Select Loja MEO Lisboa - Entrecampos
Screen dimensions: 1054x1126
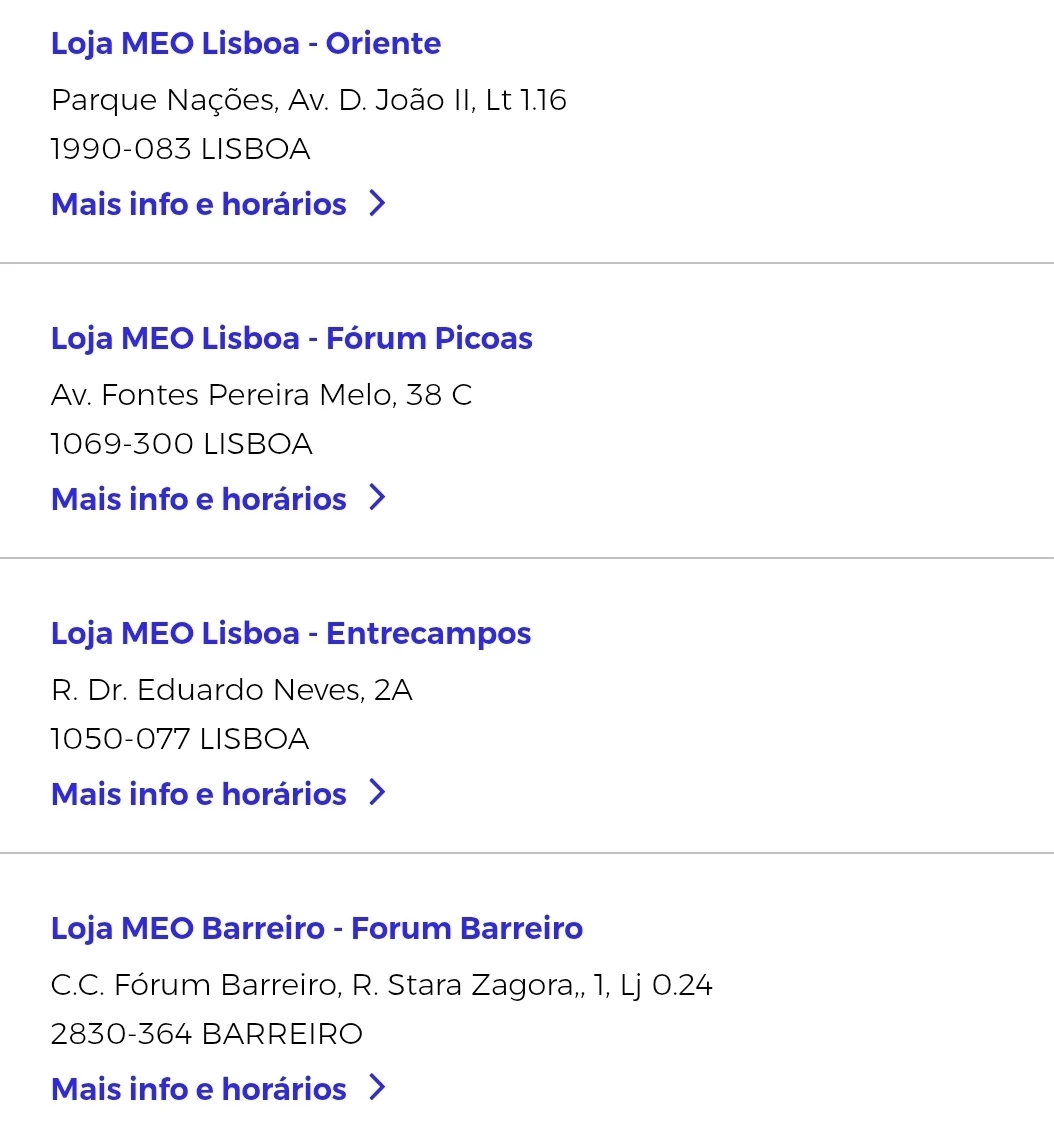pos(290,634)
